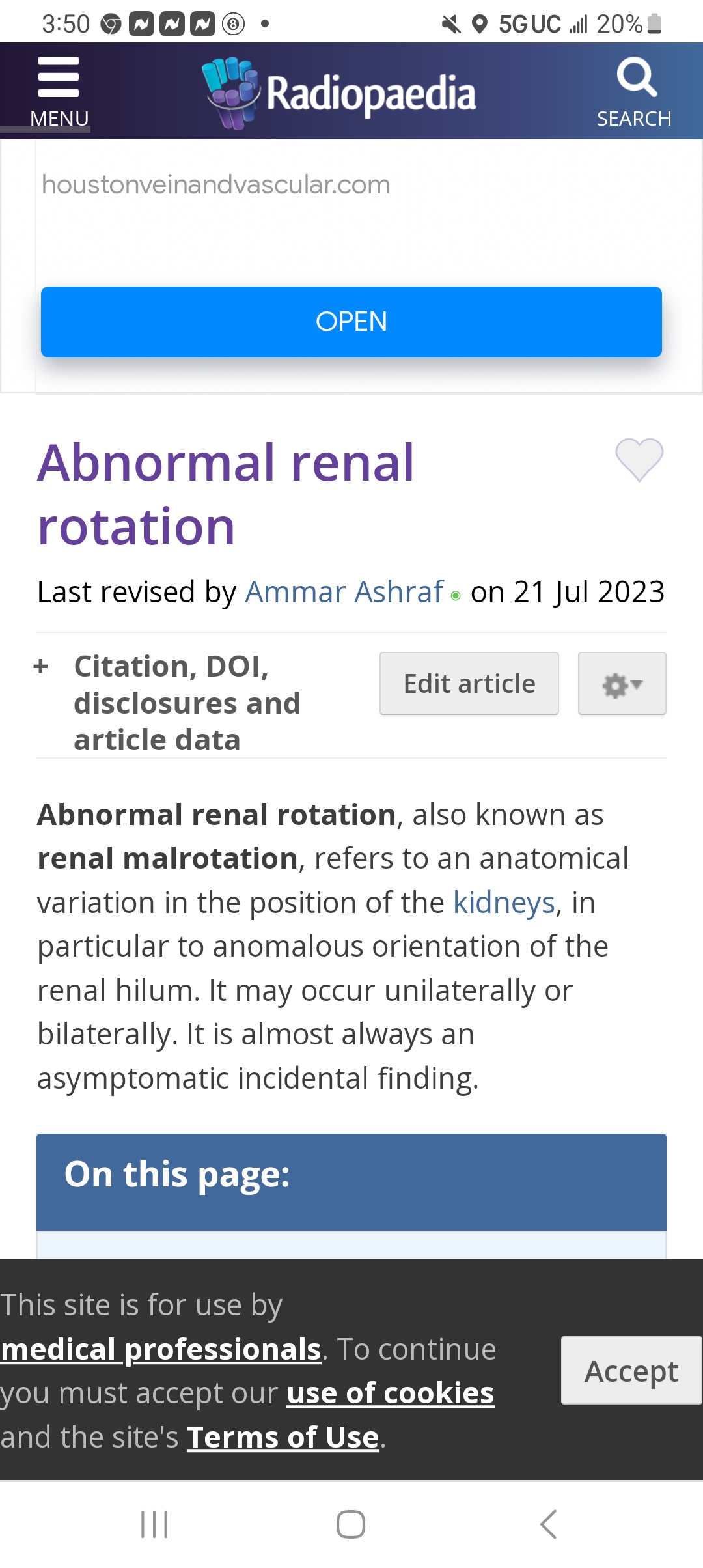Open the medical professionals link
This screenshot has width=703, height=1568.
pyautogui.click(x=161, y=1349)
